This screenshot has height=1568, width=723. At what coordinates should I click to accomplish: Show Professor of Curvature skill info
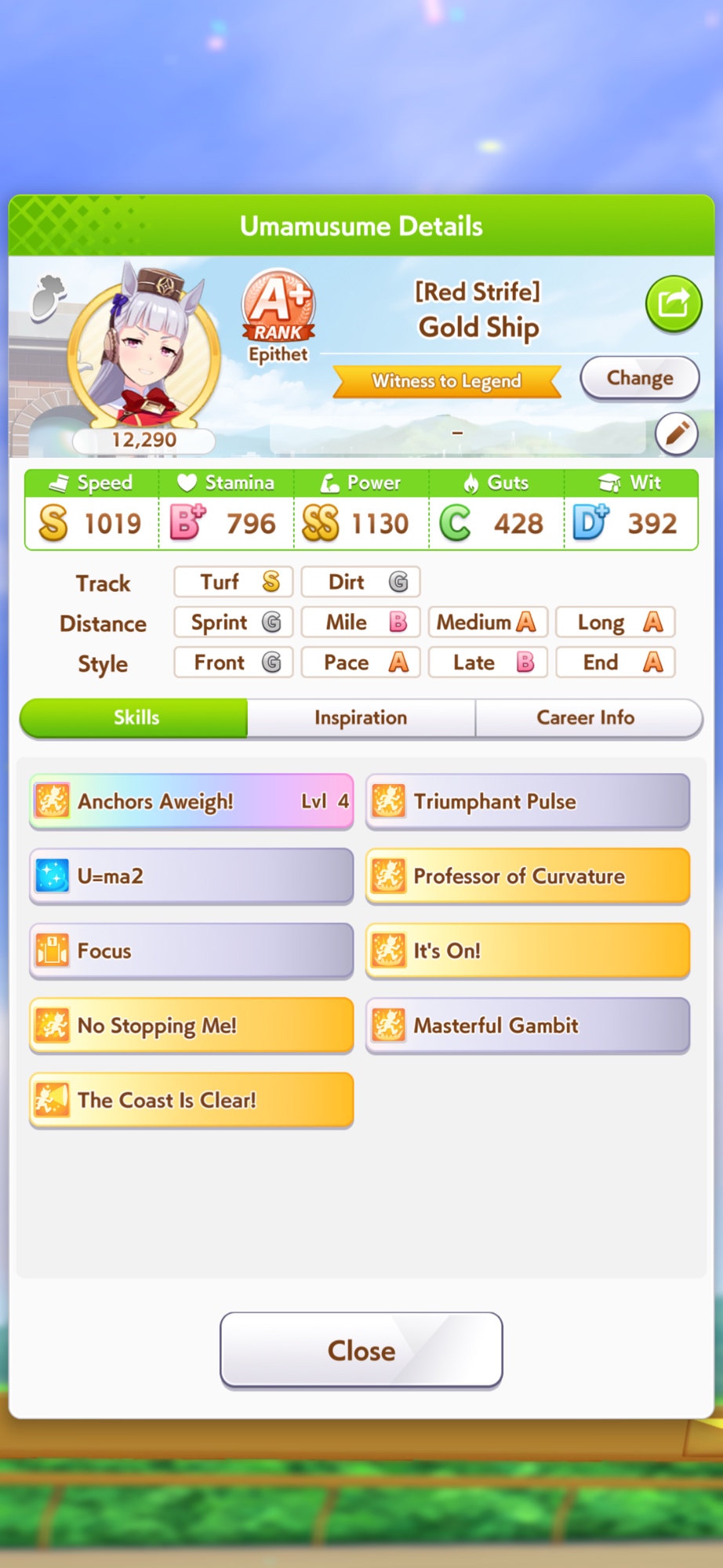point(527,876)
